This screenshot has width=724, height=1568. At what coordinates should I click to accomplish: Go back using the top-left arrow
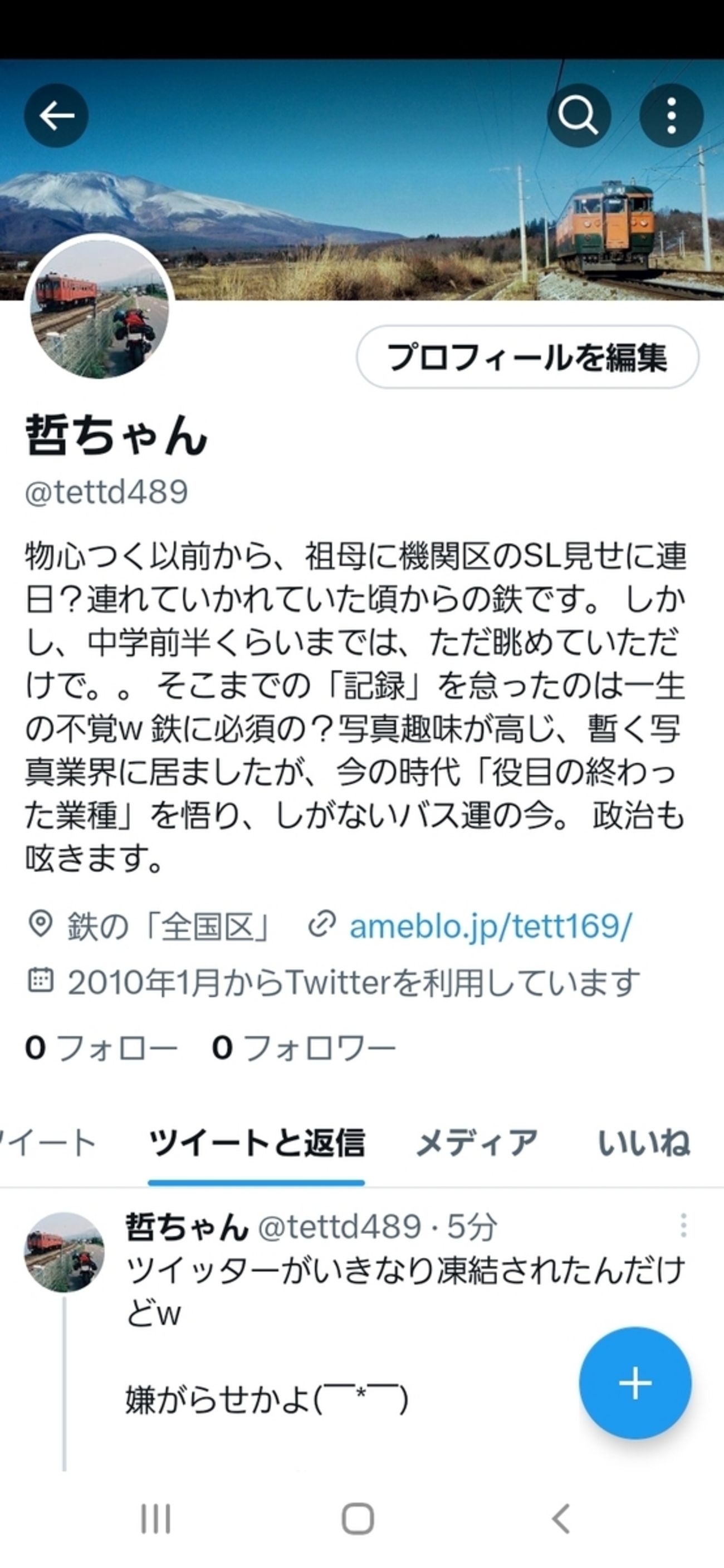coord(56,116)
